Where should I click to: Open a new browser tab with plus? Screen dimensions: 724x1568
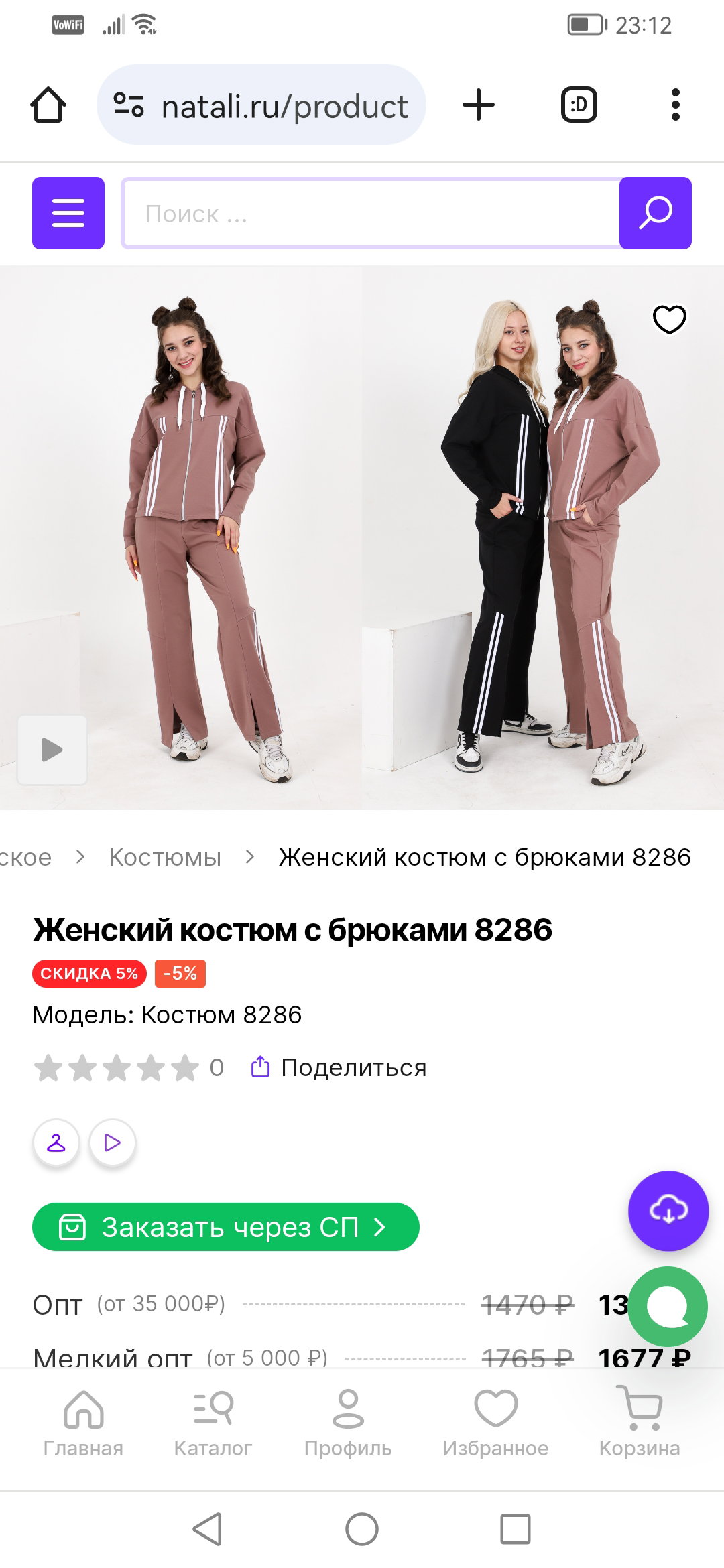click(x=479, y=105)
